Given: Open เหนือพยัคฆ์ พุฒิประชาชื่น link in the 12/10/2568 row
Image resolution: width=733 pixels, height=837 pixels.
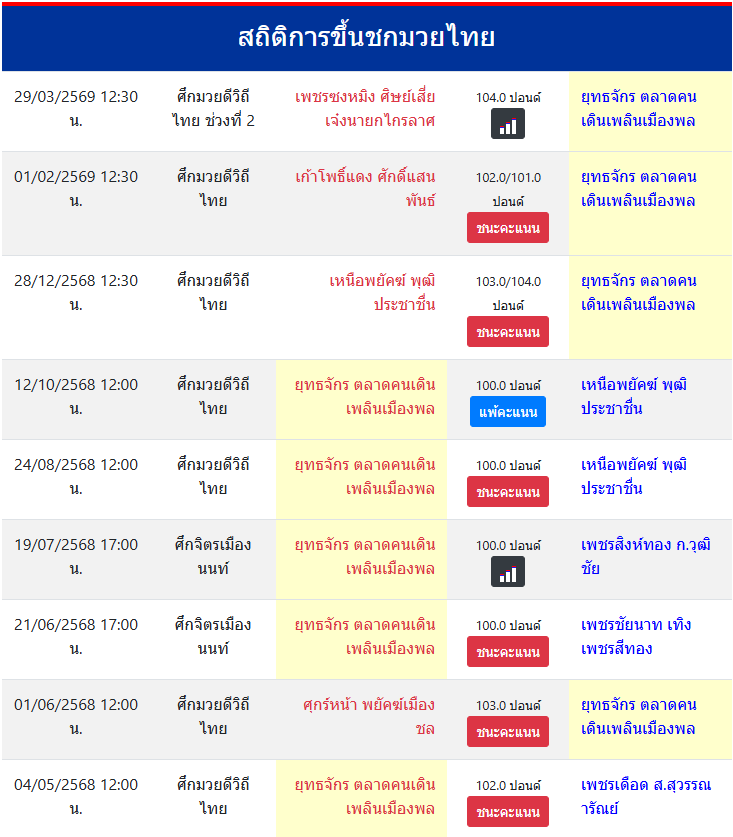Looking at the screenshot, I should (x=634, y=397).
